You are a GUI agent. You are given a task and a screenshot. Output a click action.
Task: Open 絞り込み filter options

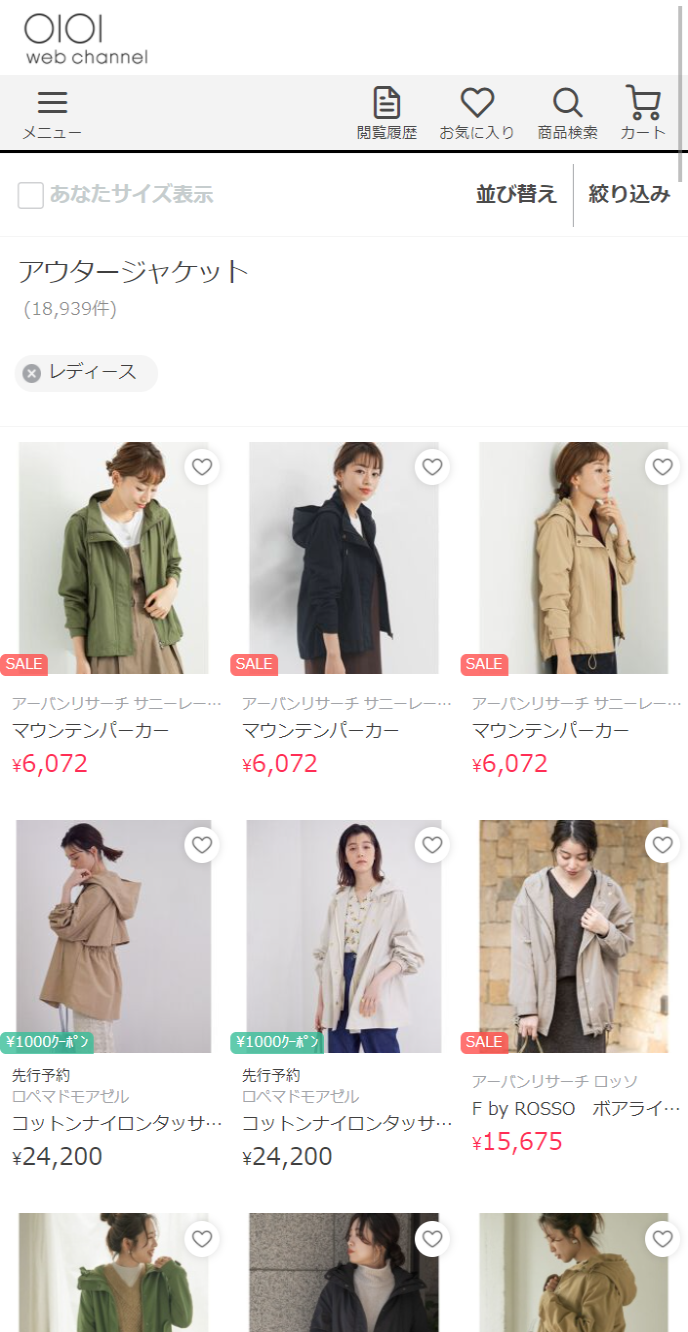coord(629,195)
